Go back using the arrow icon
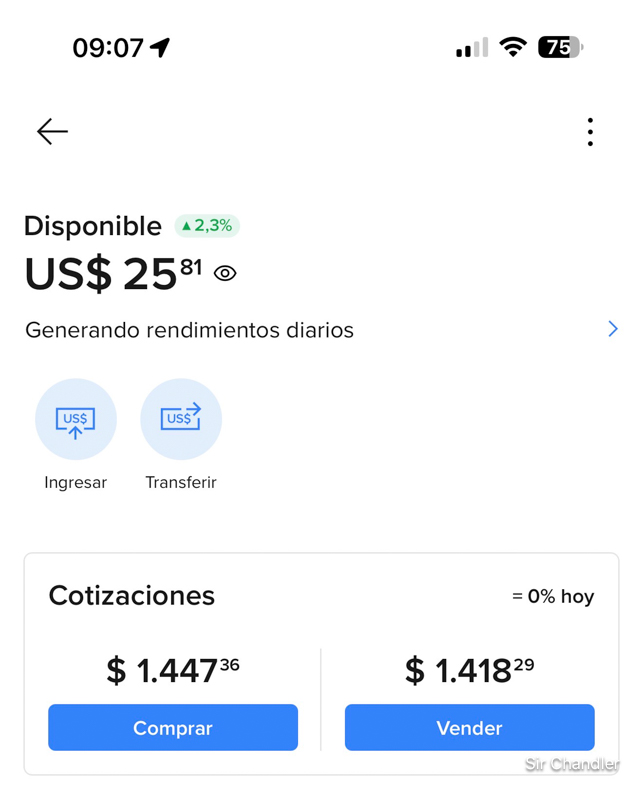The width and height of the screenshot is (643, 800). point(52,131)
